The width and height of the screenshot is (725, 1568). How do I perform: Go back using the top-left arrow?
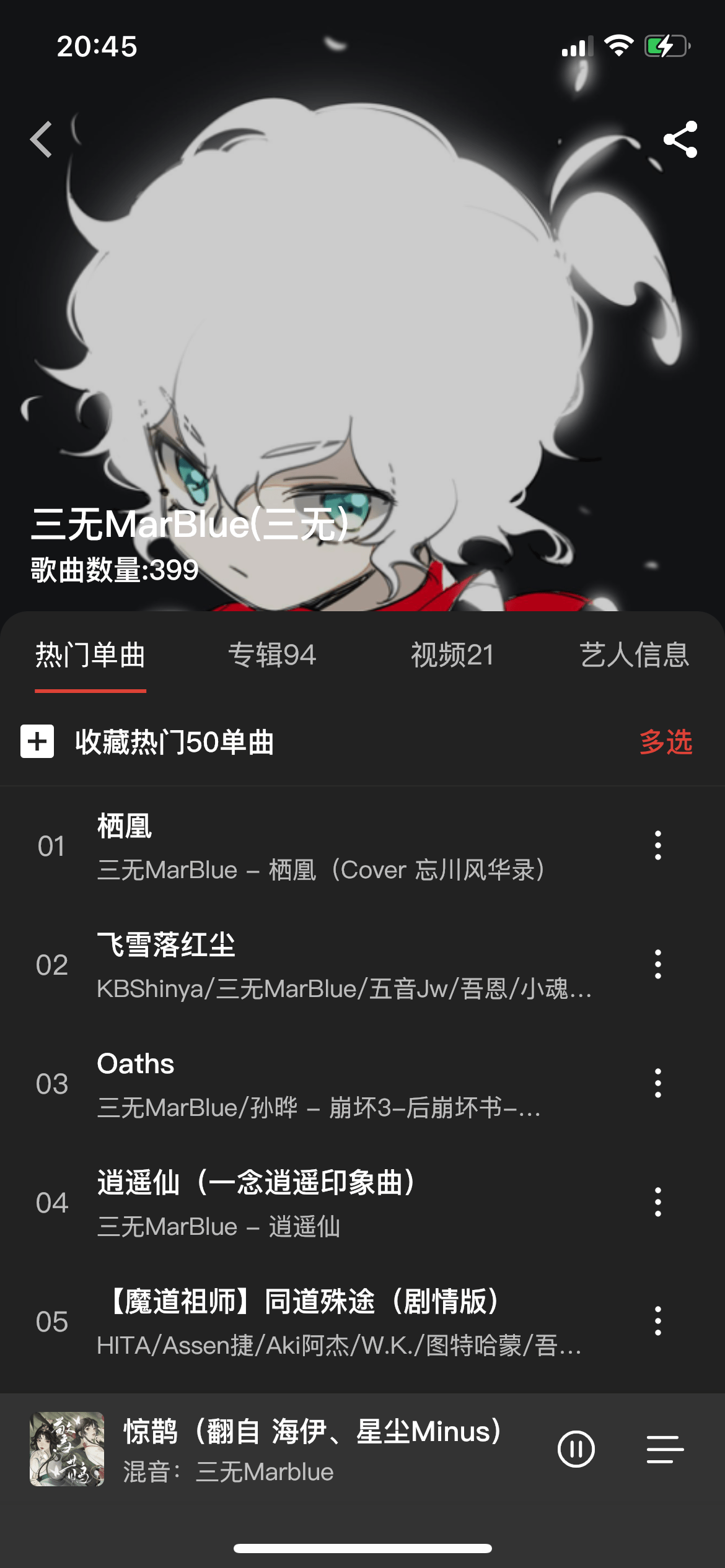pyautogui.click(x=42, y=139)
